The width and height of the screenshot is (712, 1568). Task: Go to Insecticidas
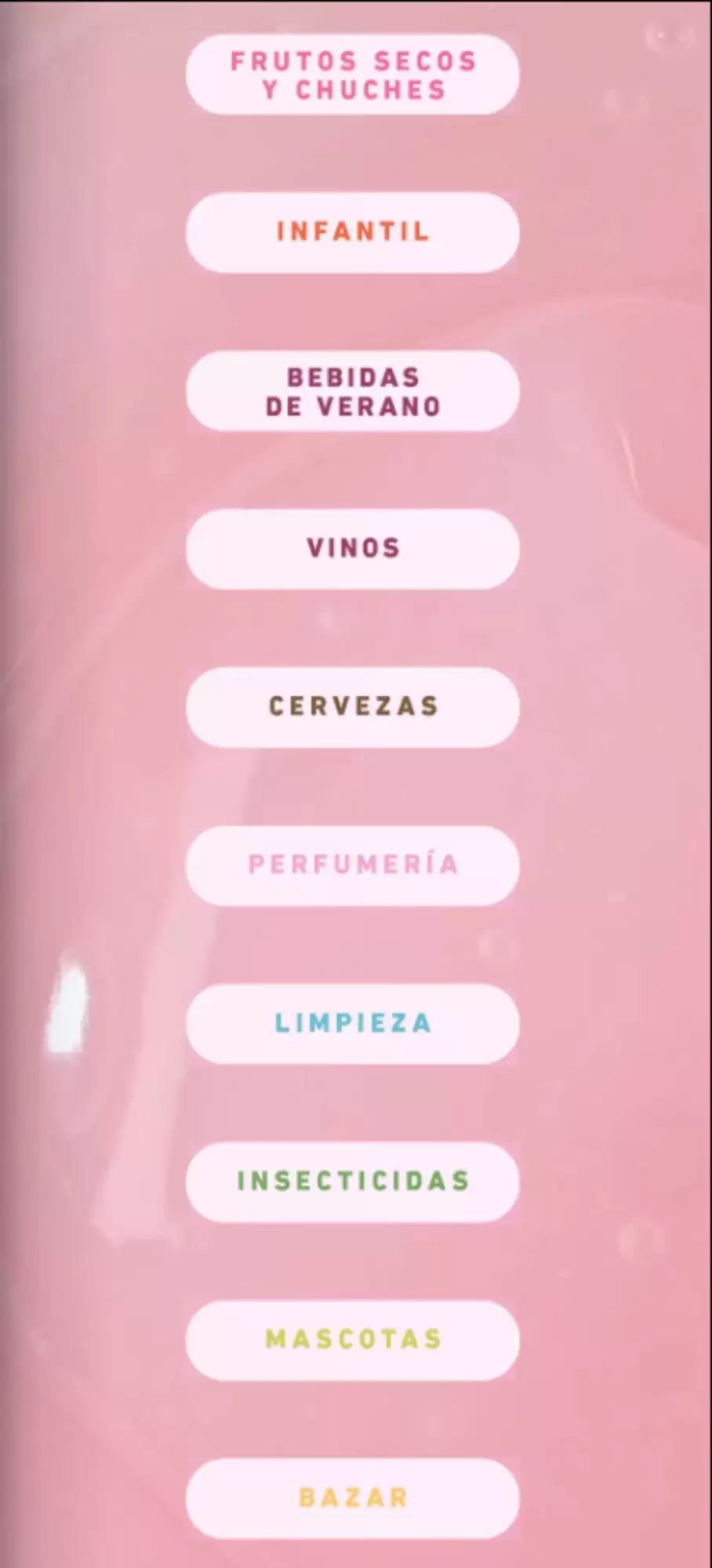pyautogui.click(x=352, y=1181)
